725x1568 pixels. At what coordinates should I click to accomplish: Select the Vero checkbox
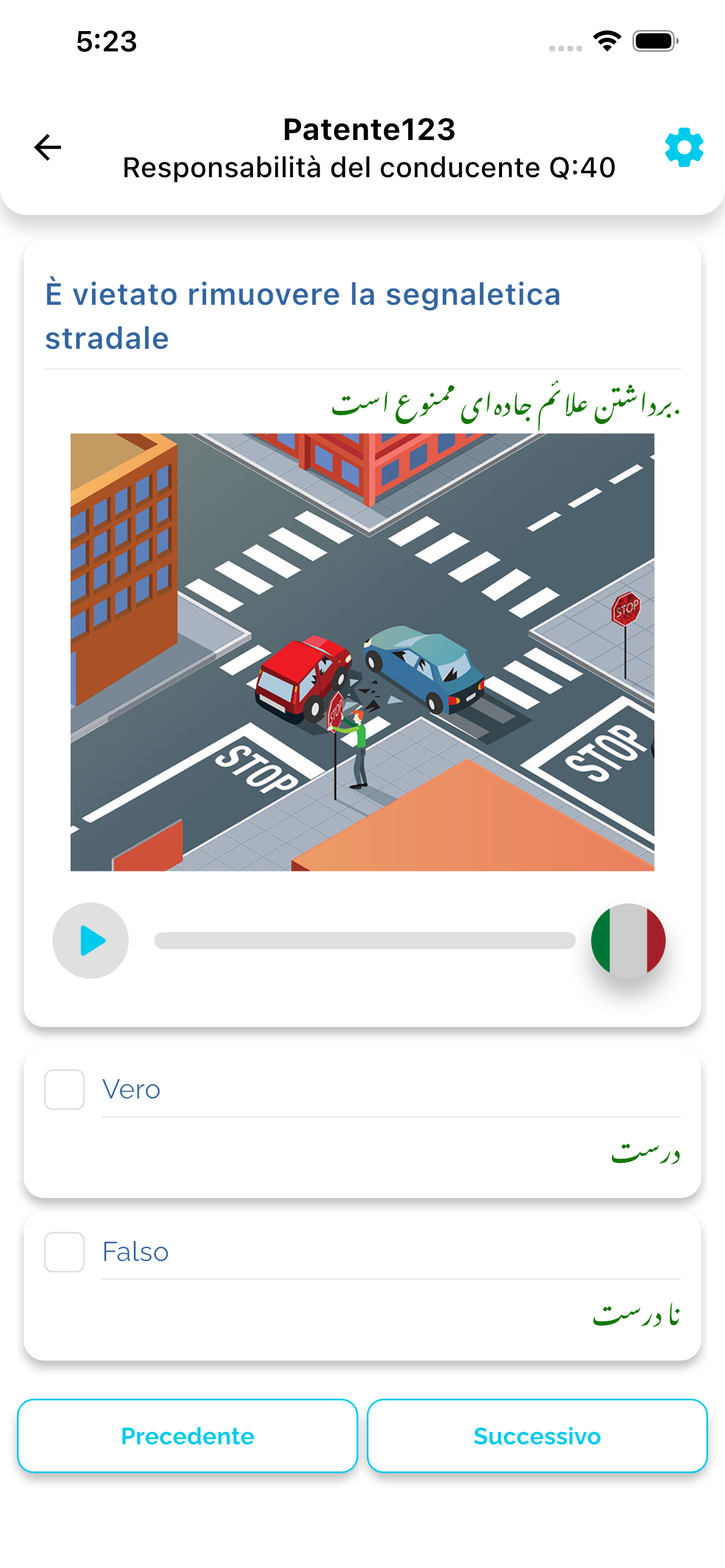tap(64, 1089)
